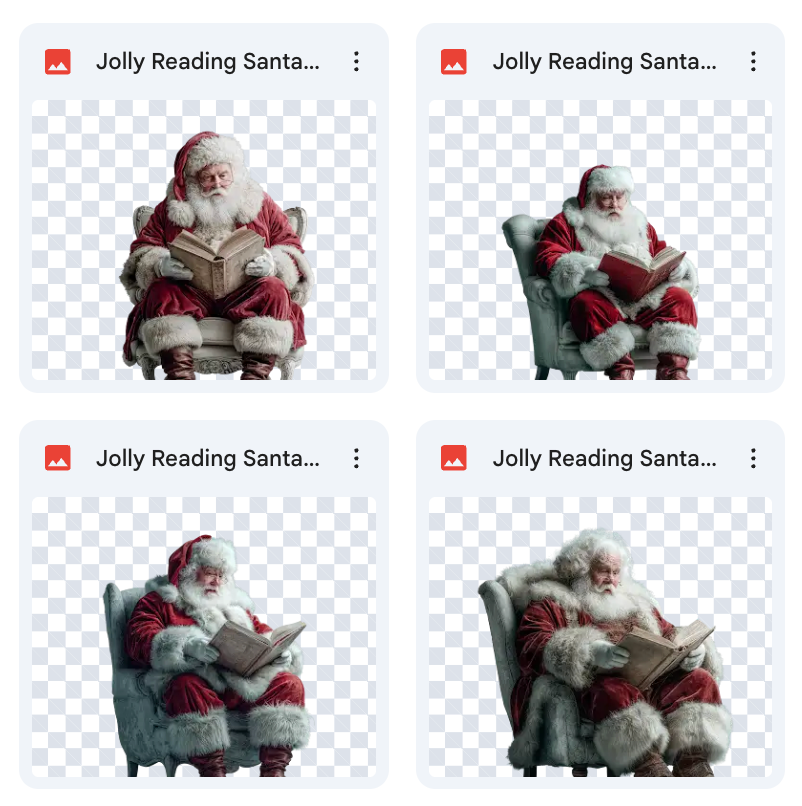This screenshot has width=802, height=806.
Task: Open more options for the forward-facing Santa file
Action: click(x=356, y=62)
